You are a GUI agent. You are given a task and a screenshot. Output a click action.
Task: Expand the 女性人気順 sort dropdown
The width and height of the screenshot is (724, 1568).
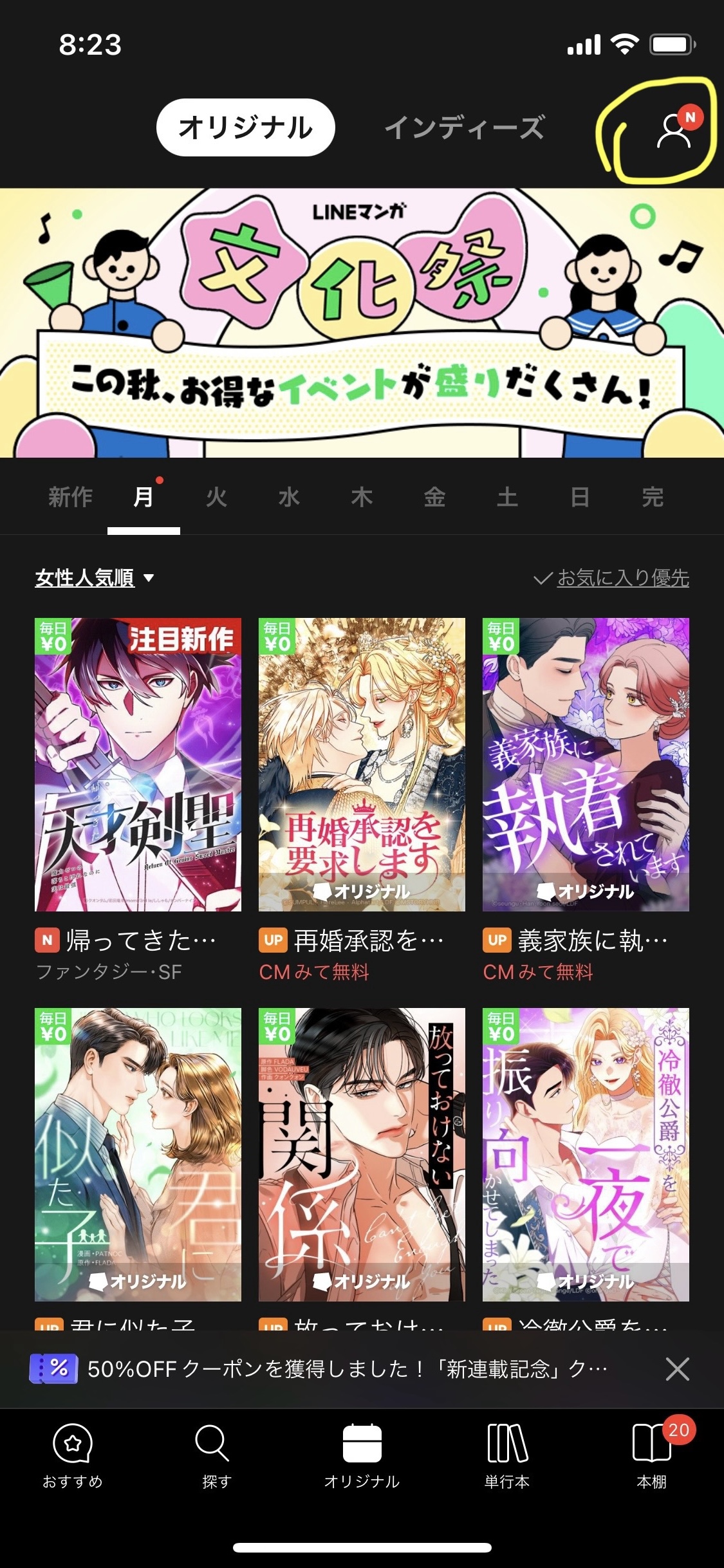(95, 578)
